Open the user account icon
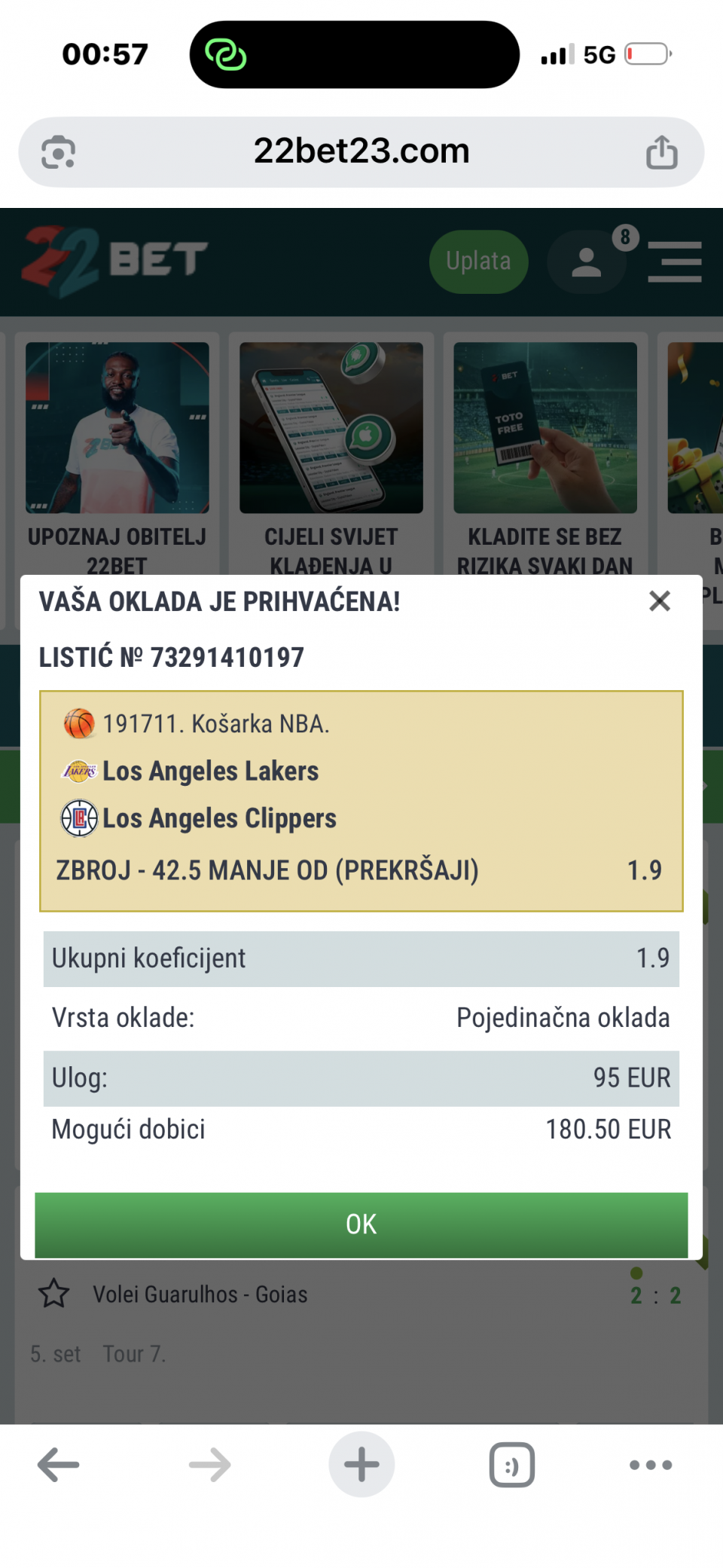 [587, 262]
